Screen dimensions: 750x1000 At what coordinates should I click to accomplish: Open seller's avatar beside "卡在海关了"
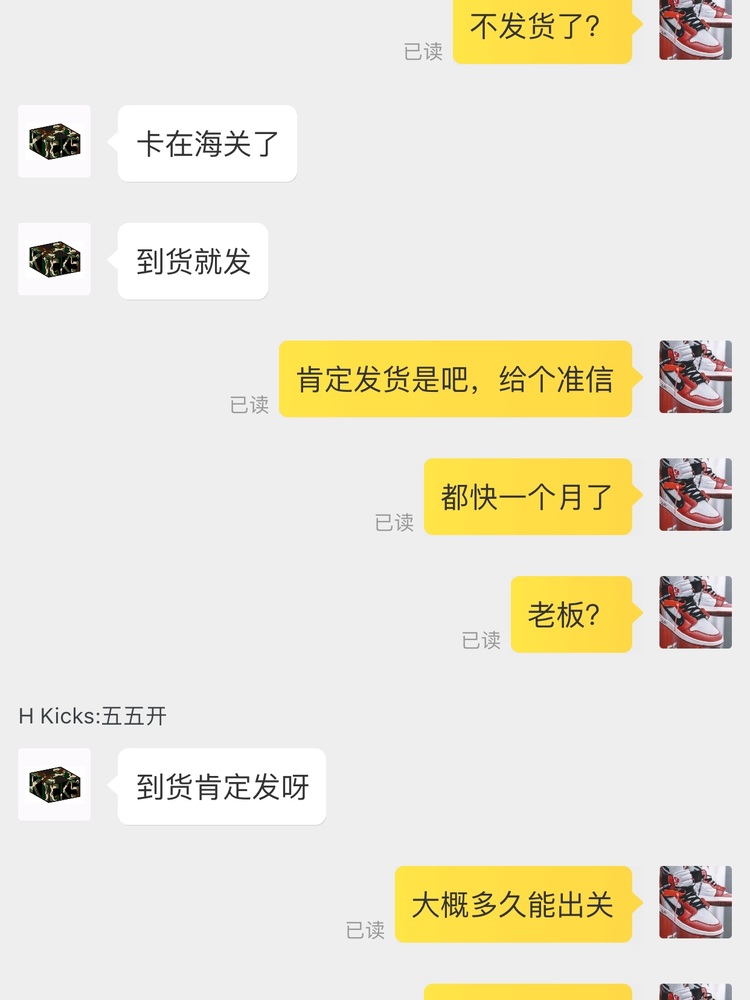tap(54, 142)
